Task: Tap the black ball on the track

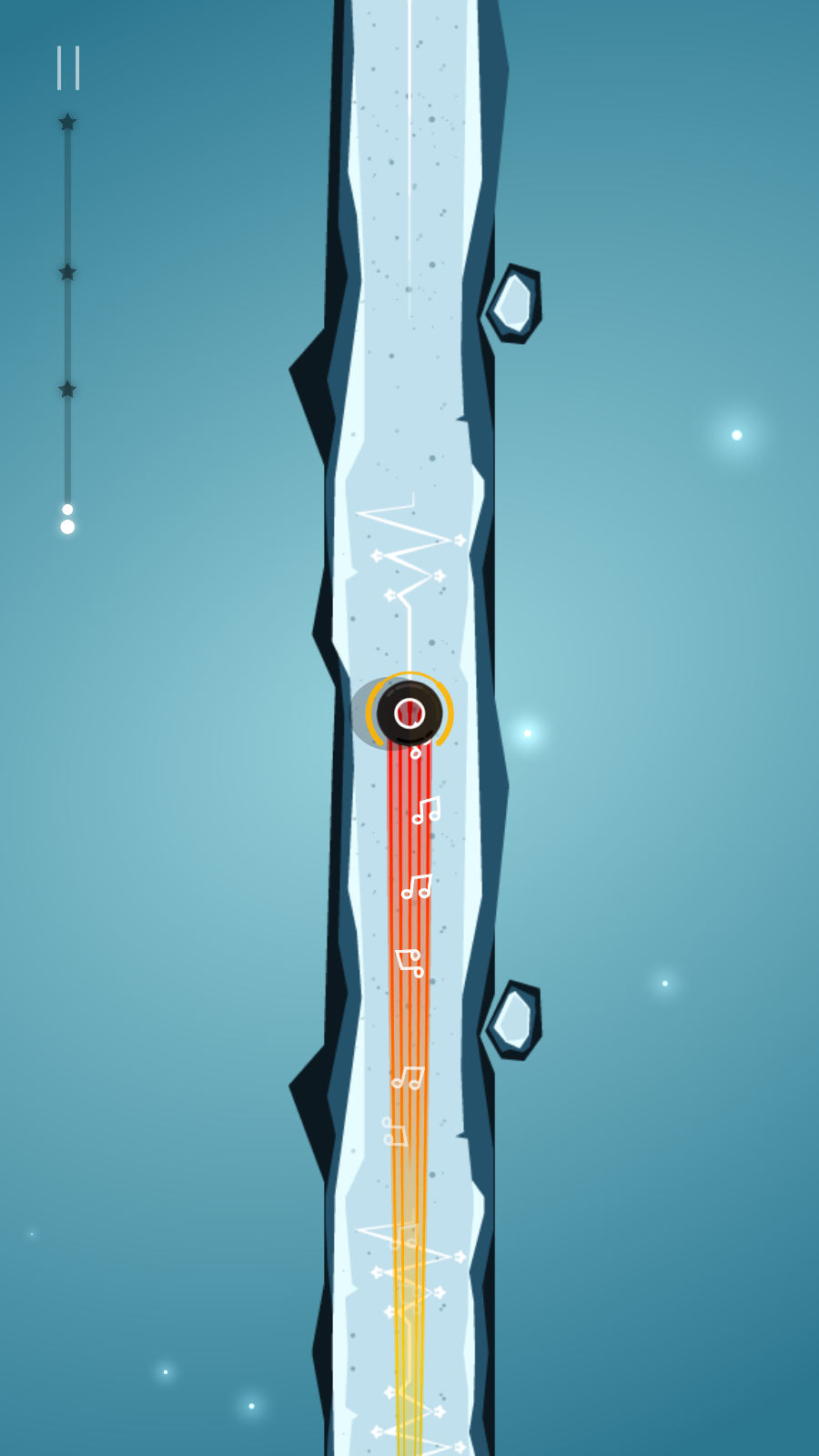Action: [x=409, y=713]
